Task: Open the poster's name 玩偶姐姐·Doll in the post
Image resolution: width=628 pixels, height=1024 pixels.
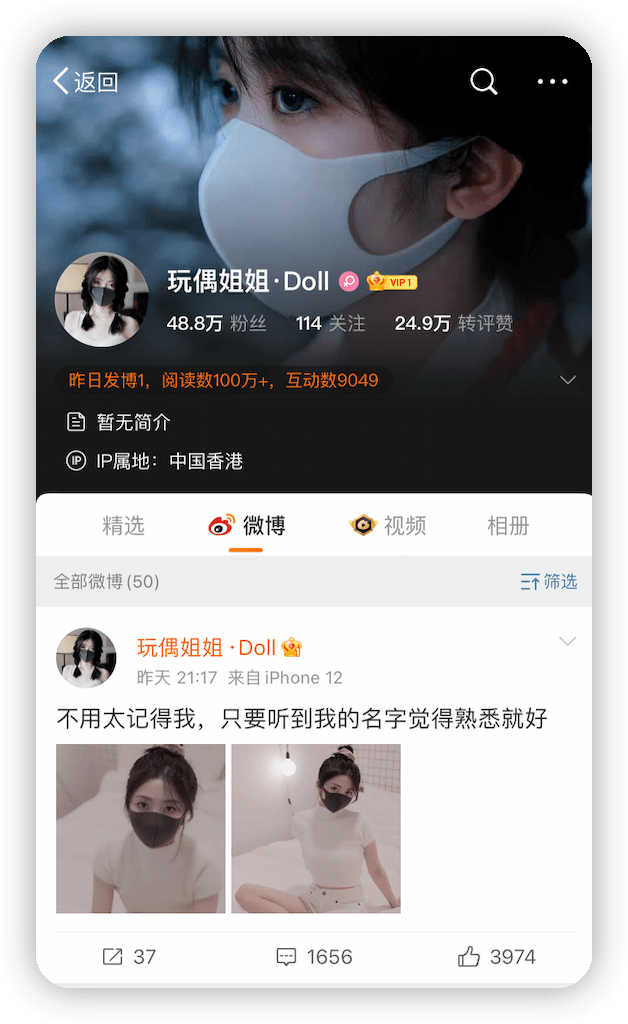Action: 206,648
